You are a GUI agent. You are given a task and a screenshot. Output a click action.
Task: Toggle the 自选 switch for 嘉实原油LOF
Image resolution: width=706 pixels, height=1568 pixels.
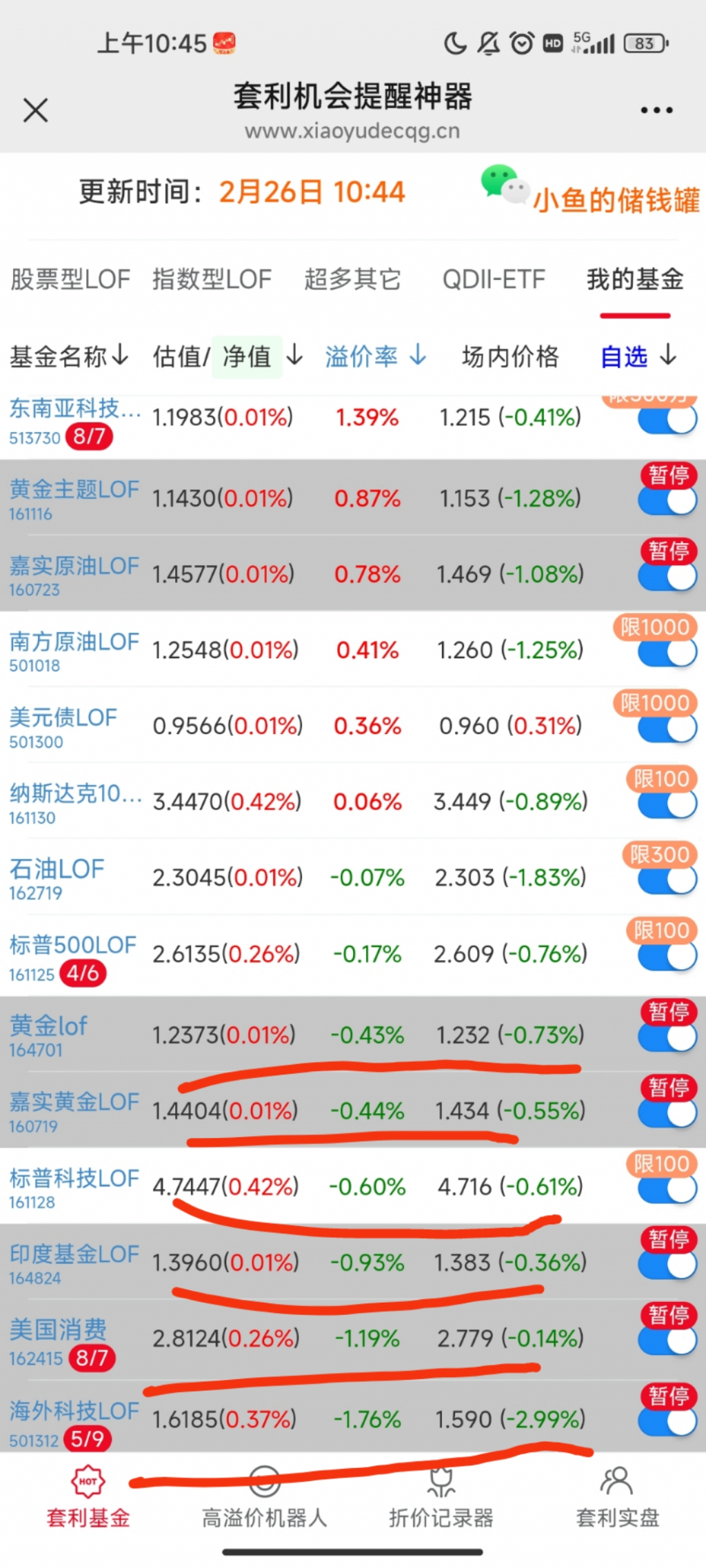pyautogui.click(x=667, y=577)
